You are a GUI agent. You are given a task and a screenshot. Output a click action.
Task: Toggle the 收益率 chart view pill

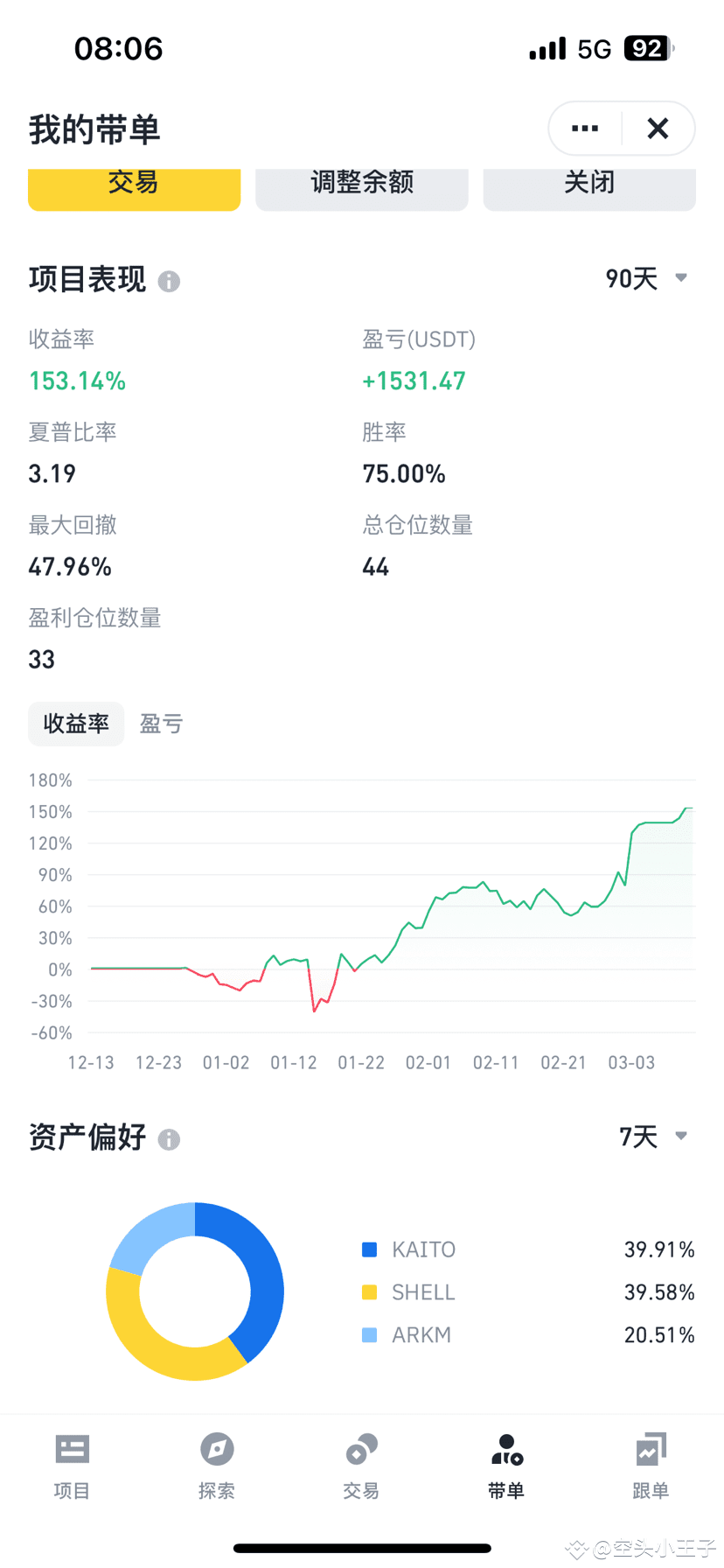pyautogui.click(x=76, y=724)
